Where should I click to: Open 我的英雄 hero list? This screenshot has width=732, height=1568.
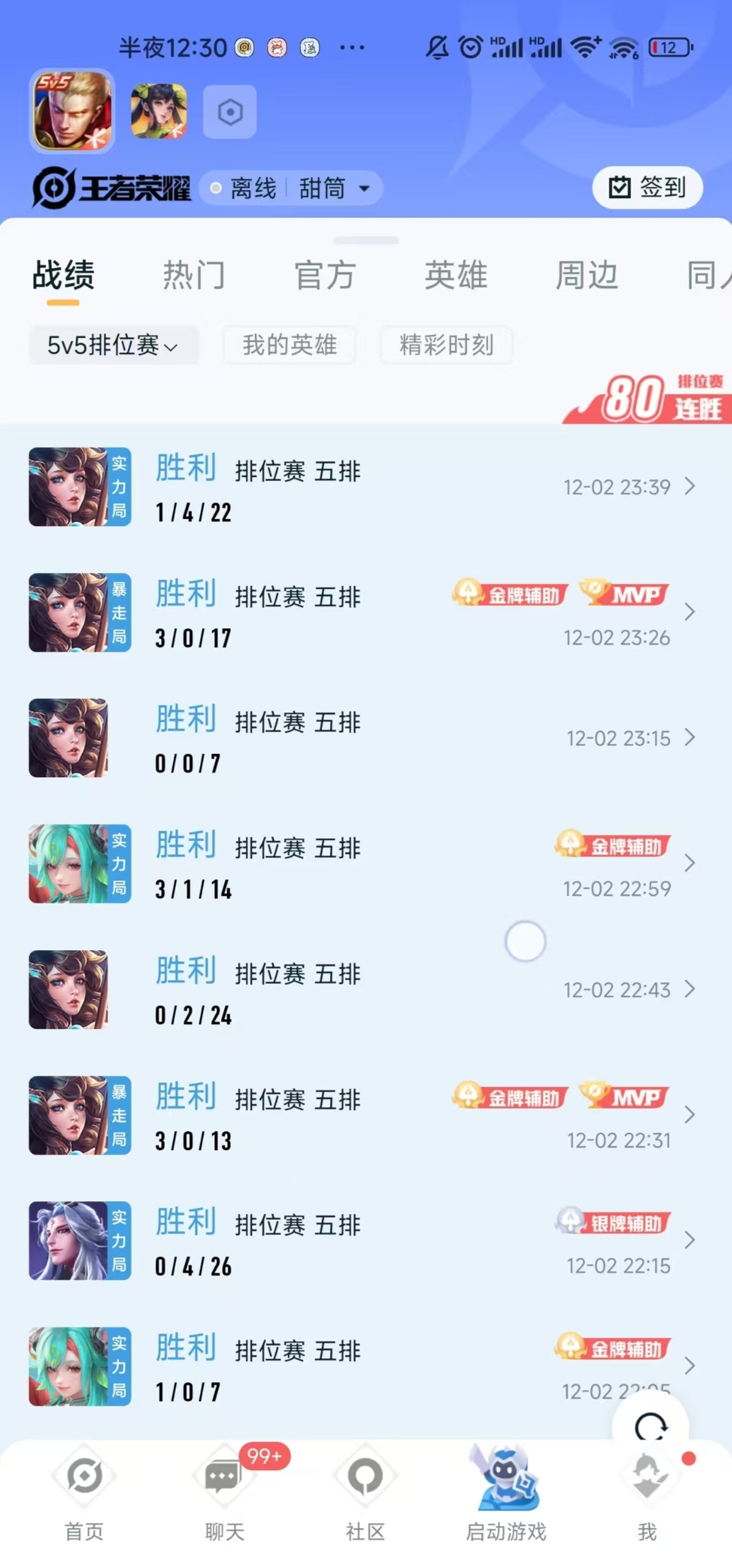[289, 346]
